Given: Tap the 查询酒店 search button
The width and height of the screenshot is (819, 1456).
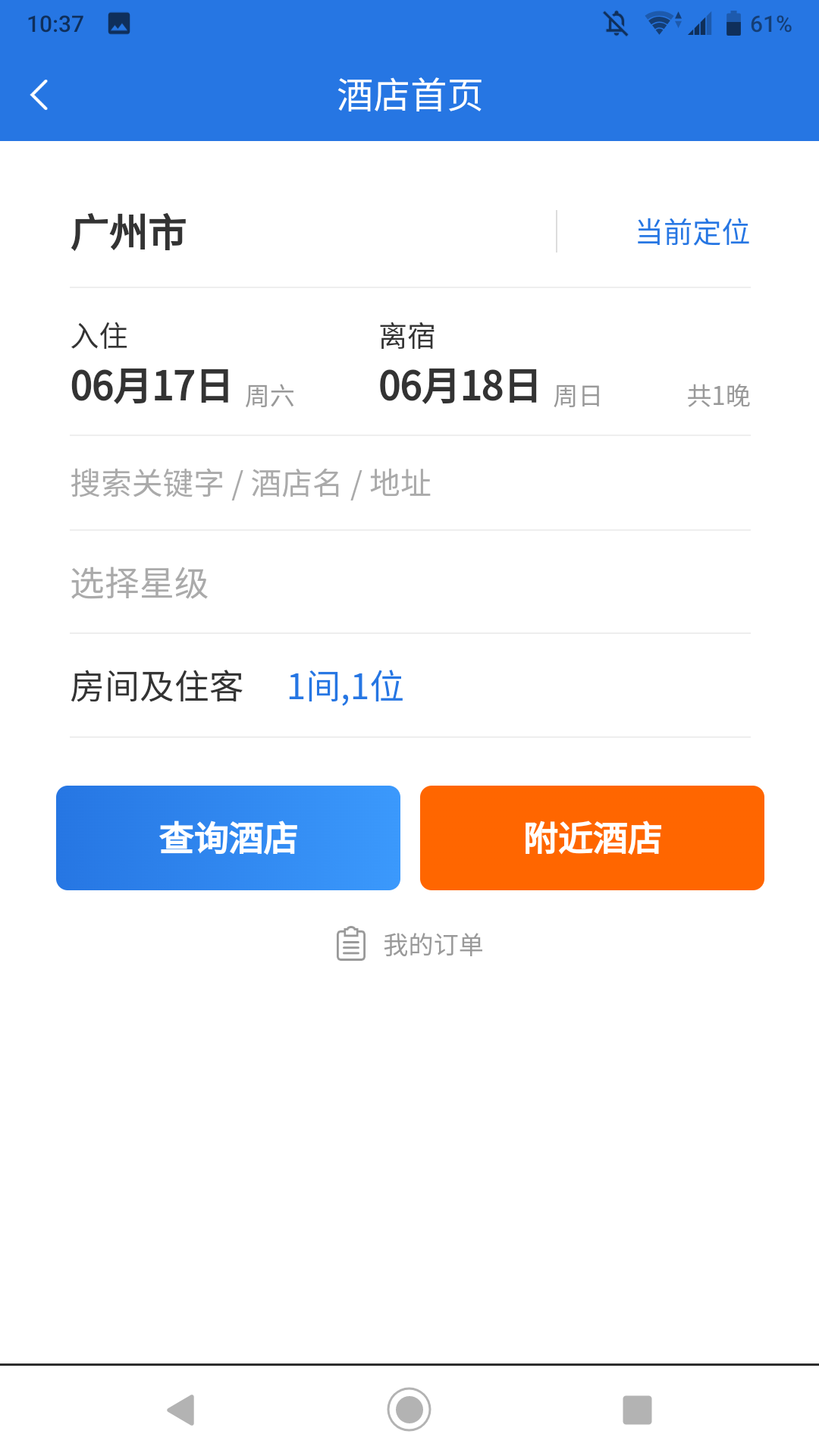Looking at the screenshot, I should coord(228,838).
